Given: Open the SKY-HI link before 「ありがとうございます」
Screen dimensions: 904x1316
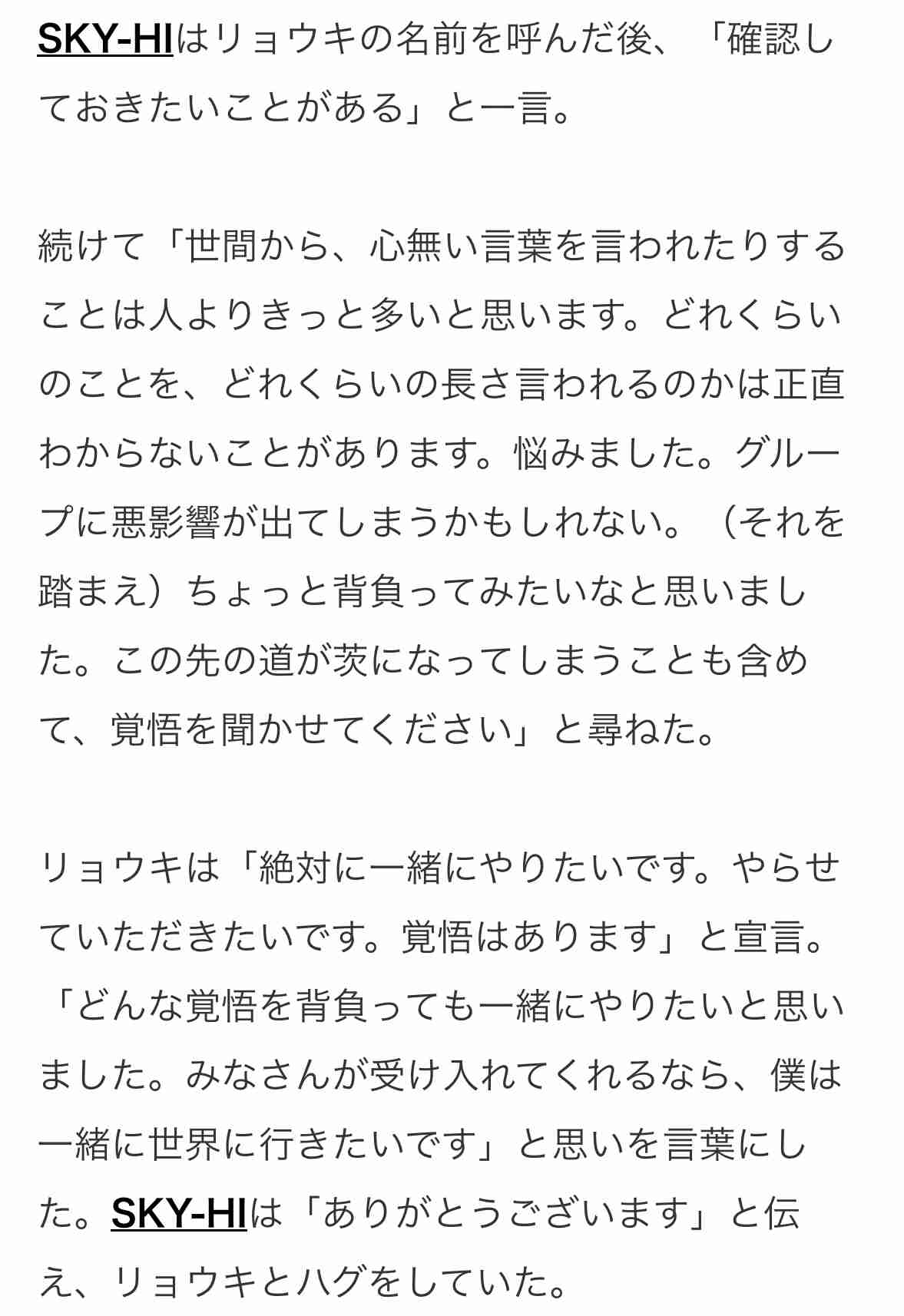Looking at the screenshot, I should pyautogui.click(x=178, y=1214).
